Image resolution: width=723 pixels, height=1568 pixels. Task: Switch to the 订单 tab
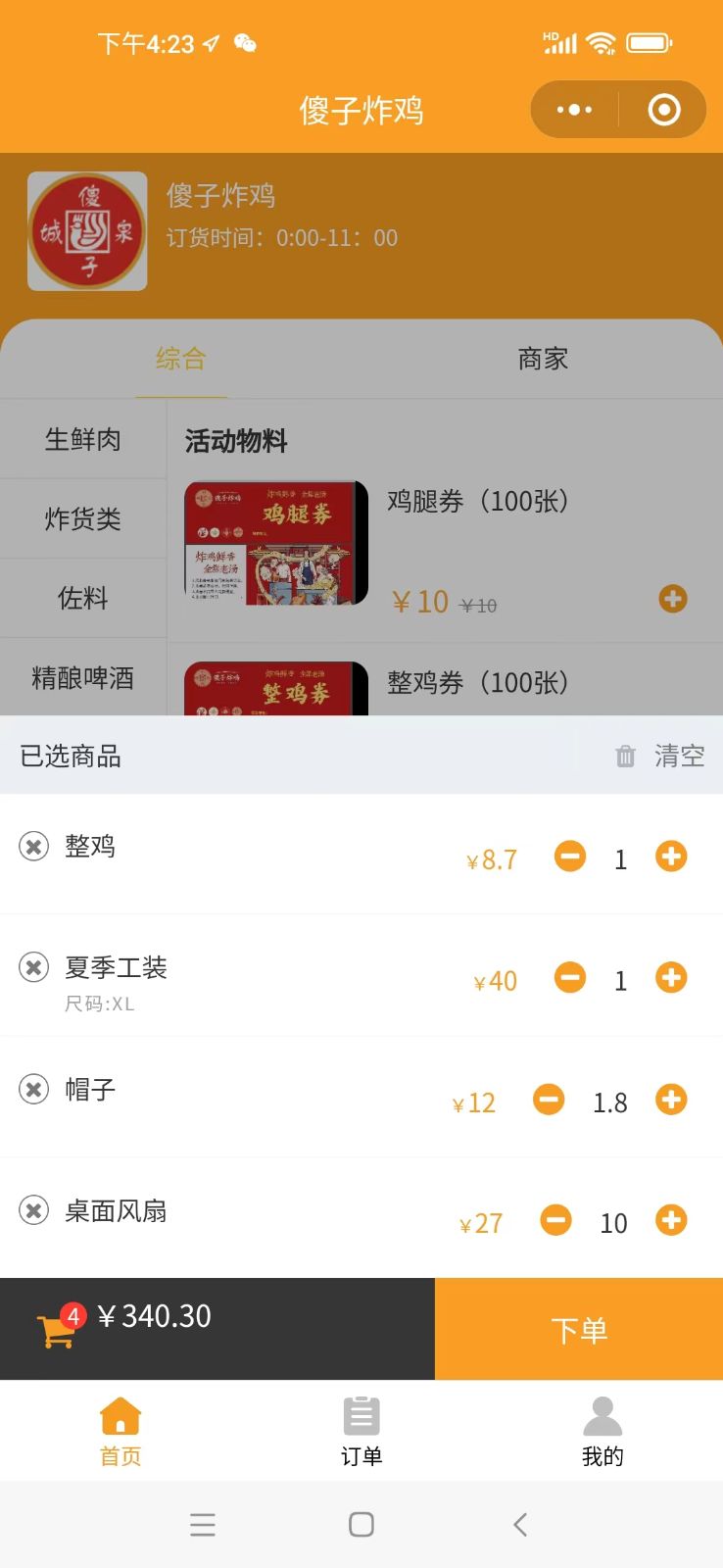pyautogui.click(x=361, y=1432)
